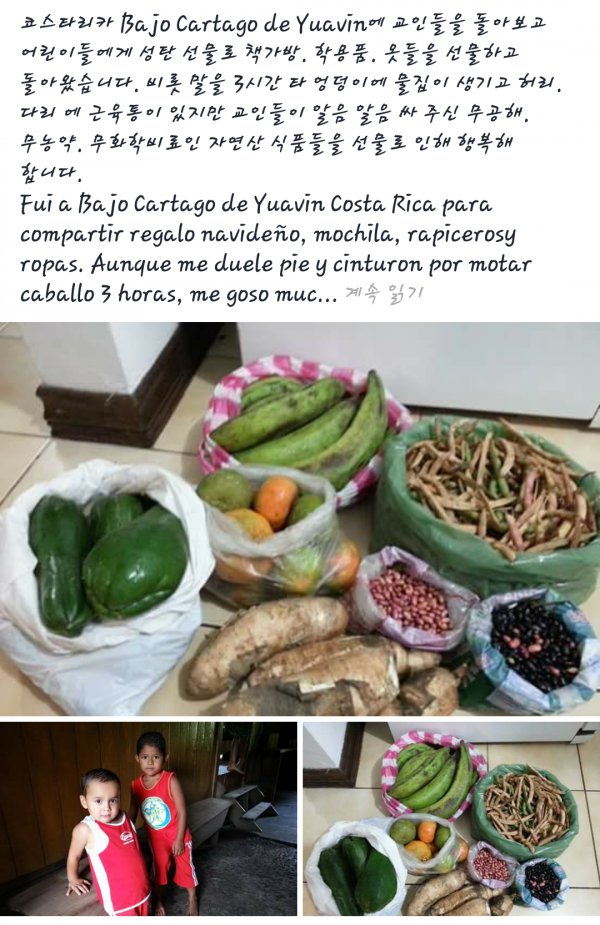Expand the post with 계속 읽기
The height and width of the screenshot is (925, 600).
[384, 294]
